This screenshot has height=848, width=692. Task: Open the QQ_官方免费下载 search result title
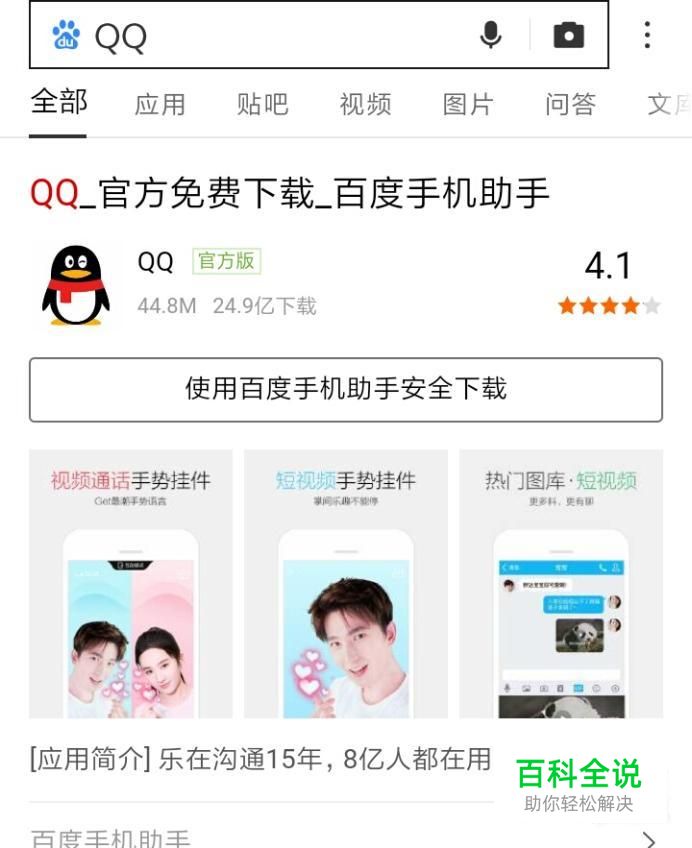pos(290,193)
